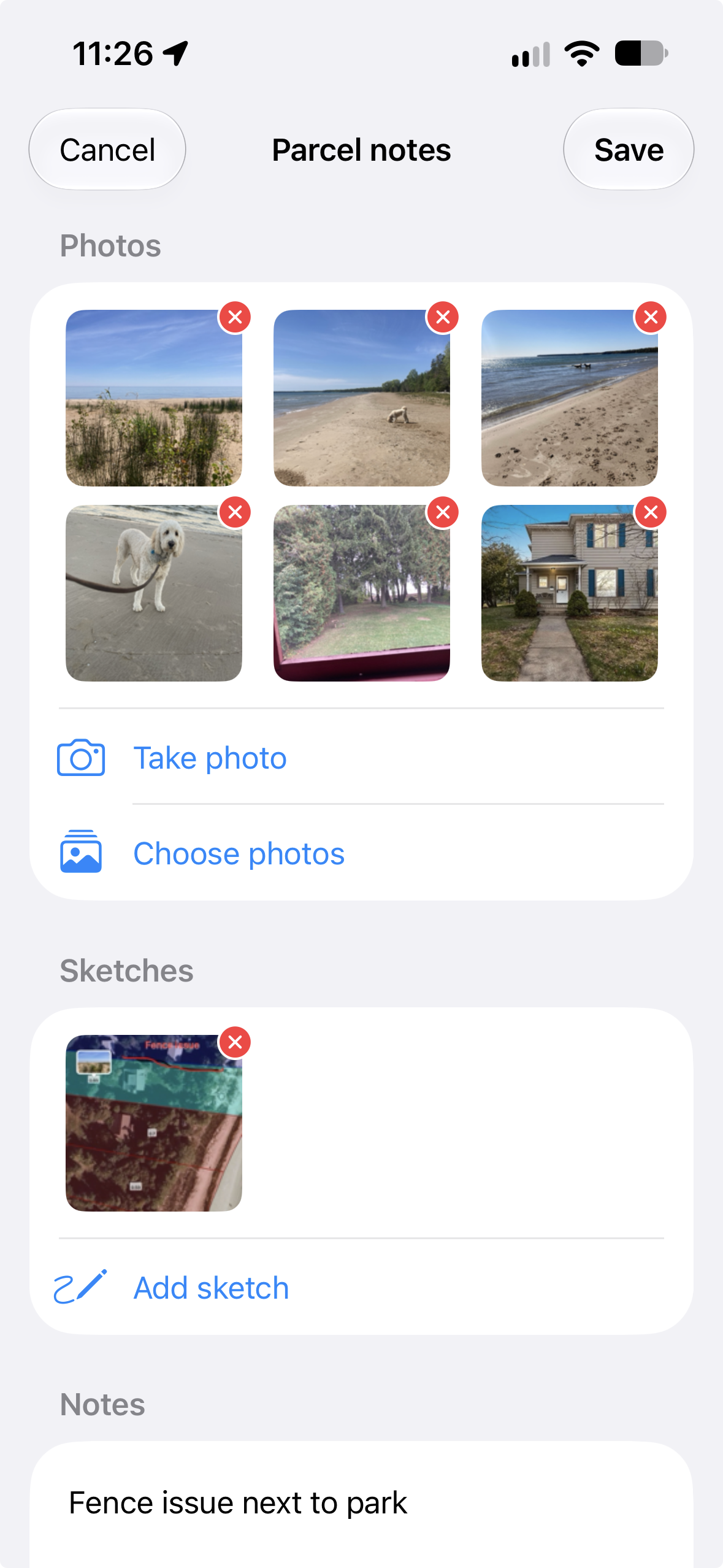The height and width of the screenshot is (1568, 723).
Task: Delete the fence issue sketch
Action: click(235, 1042)
